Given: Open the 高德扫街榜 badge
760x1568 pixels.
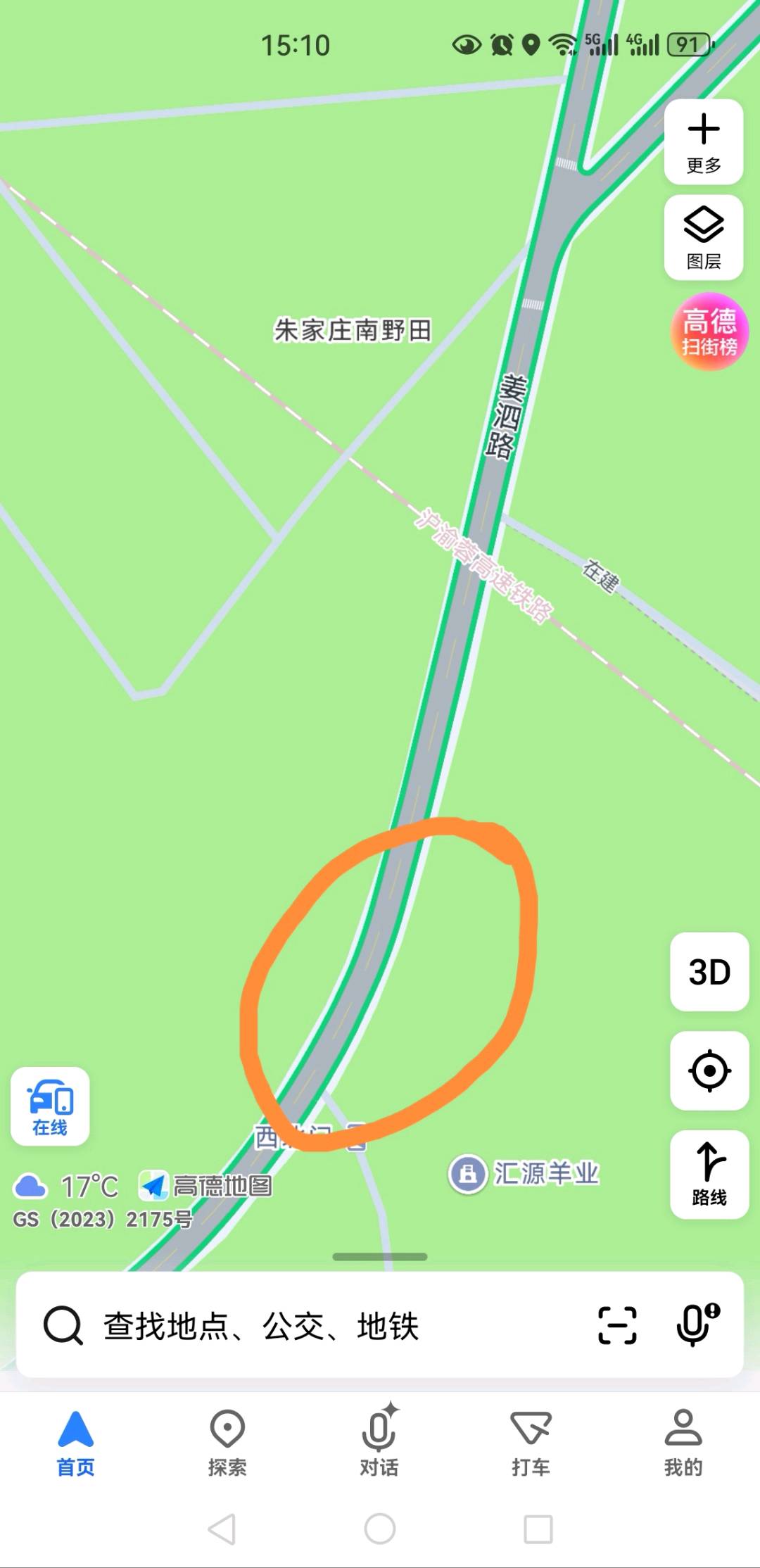Looking at the screenshot, I should [x=711, y=331].
